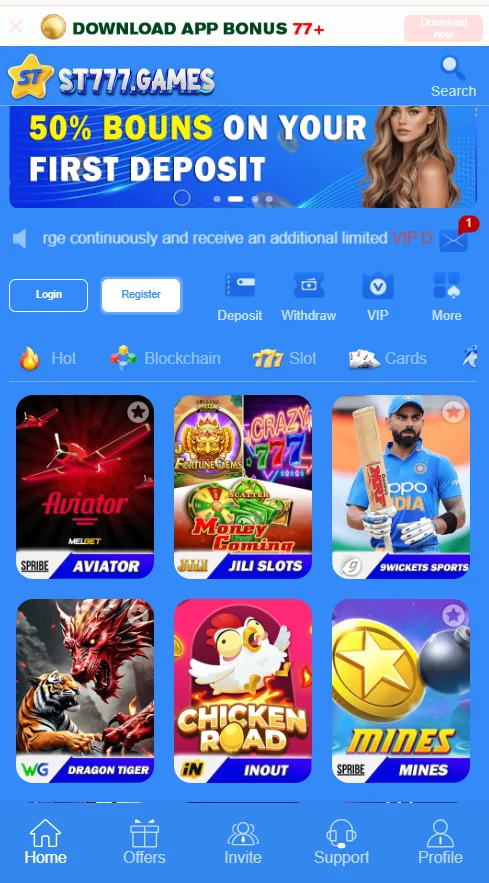The height and width of the screenshot is (883, 489).
Task: Open the VIP shortcut
Action: (377, 297)
